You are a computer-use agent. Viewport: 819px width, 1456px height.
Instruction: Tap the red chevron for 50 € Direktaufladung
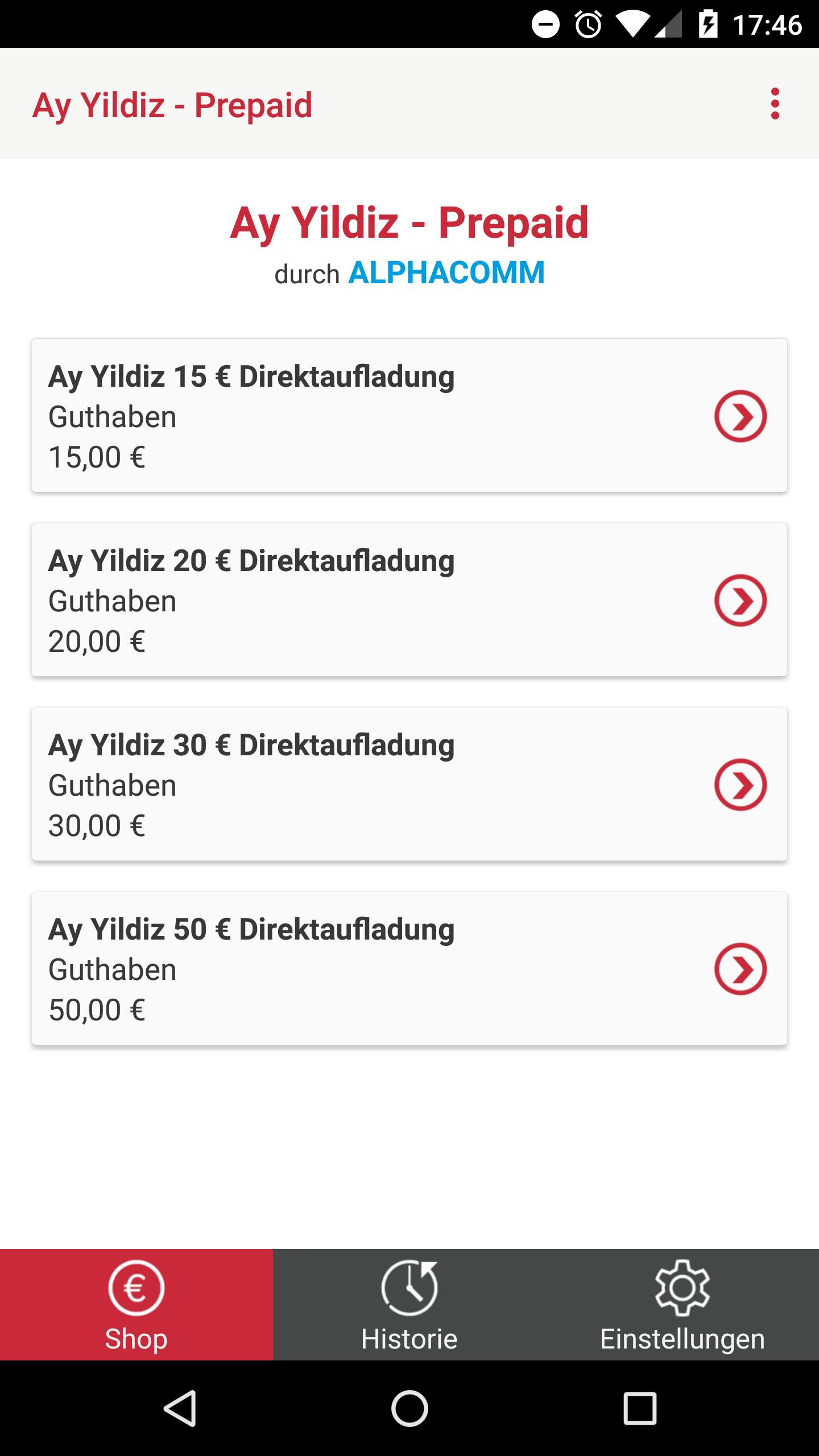(740, 969)
